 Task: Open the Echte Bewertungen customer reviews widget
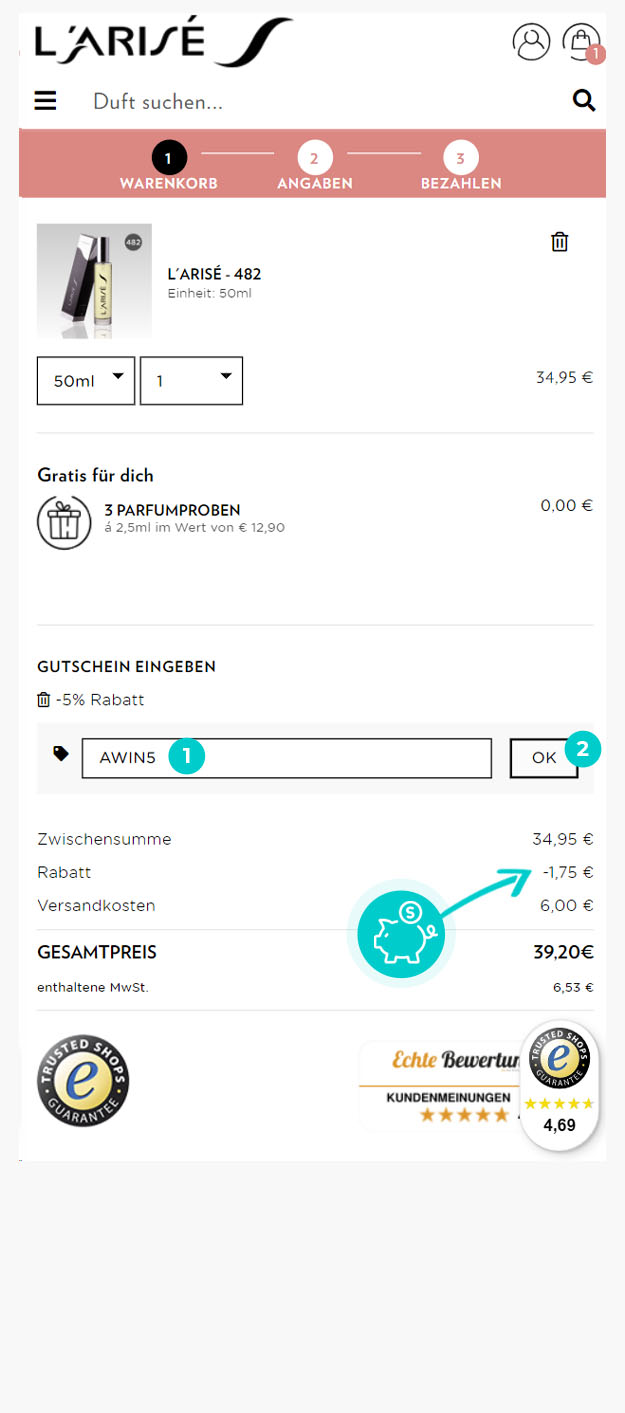(x=440, y=1086)
